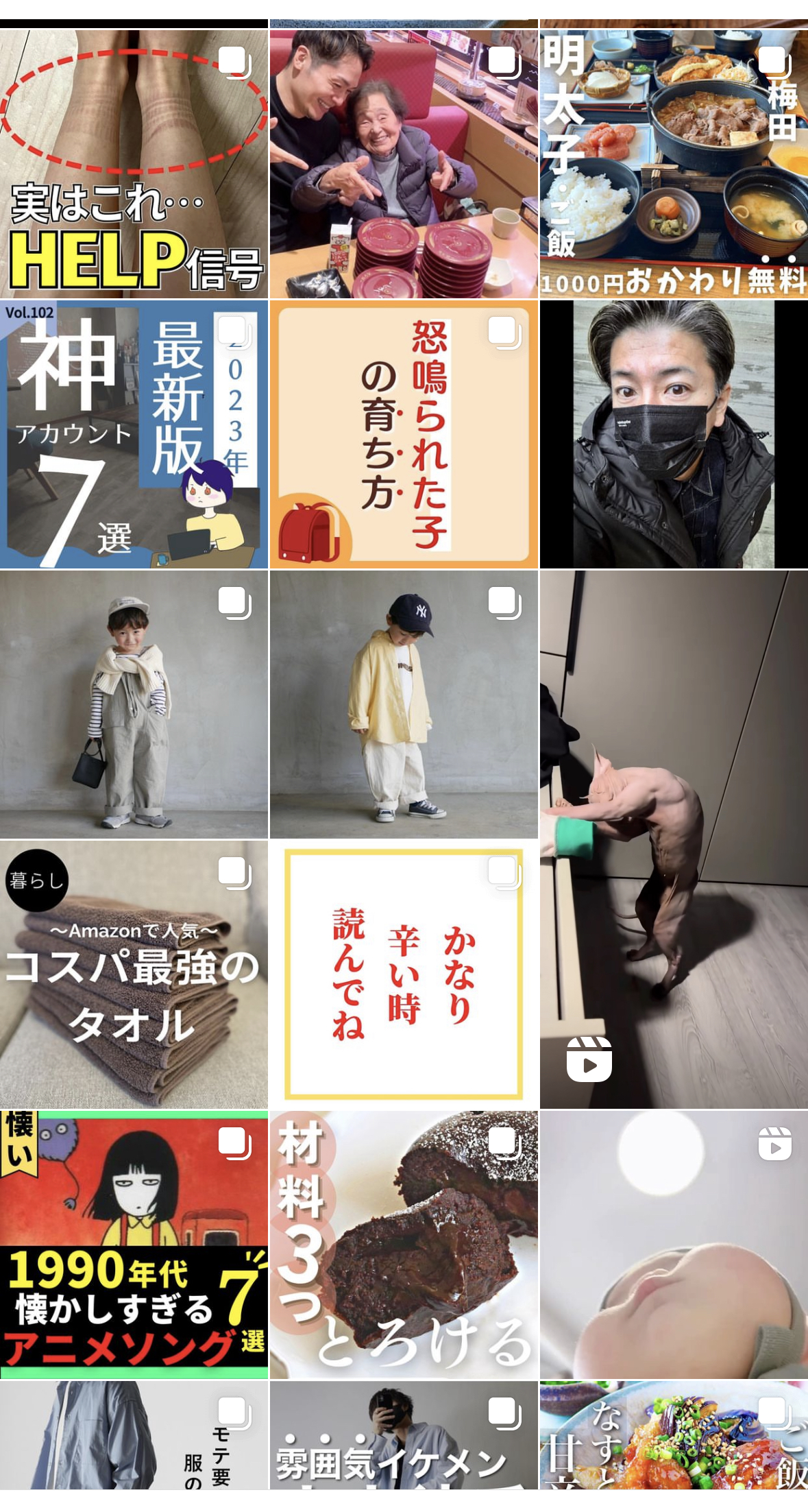Open the sushi restaurant photo with grandma
The height and width of the screenshot is (1512, 808).
pyautogui.click(x=404, y=163)
